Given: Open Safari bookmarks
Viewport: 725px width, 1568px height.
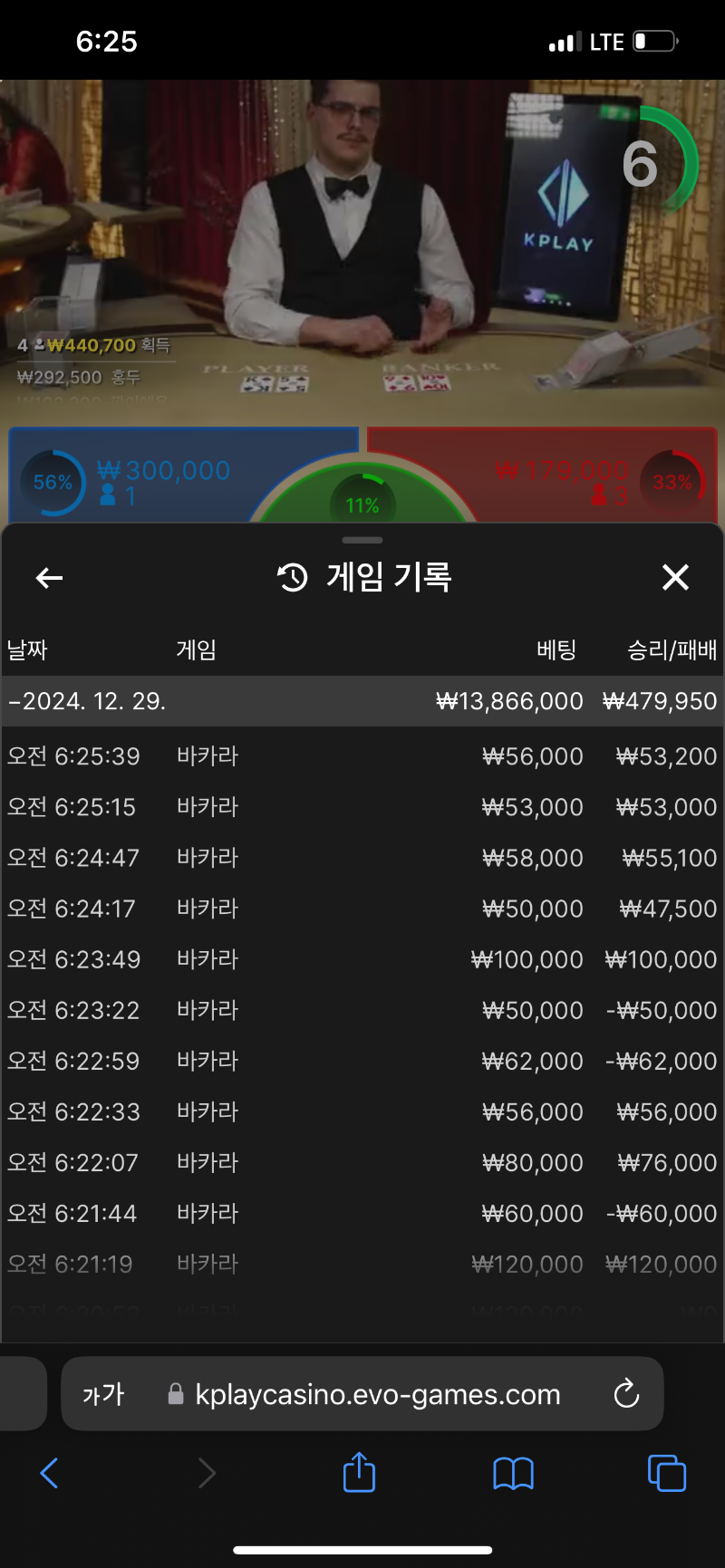Looking at the screenshot, I should (513, 1474).
